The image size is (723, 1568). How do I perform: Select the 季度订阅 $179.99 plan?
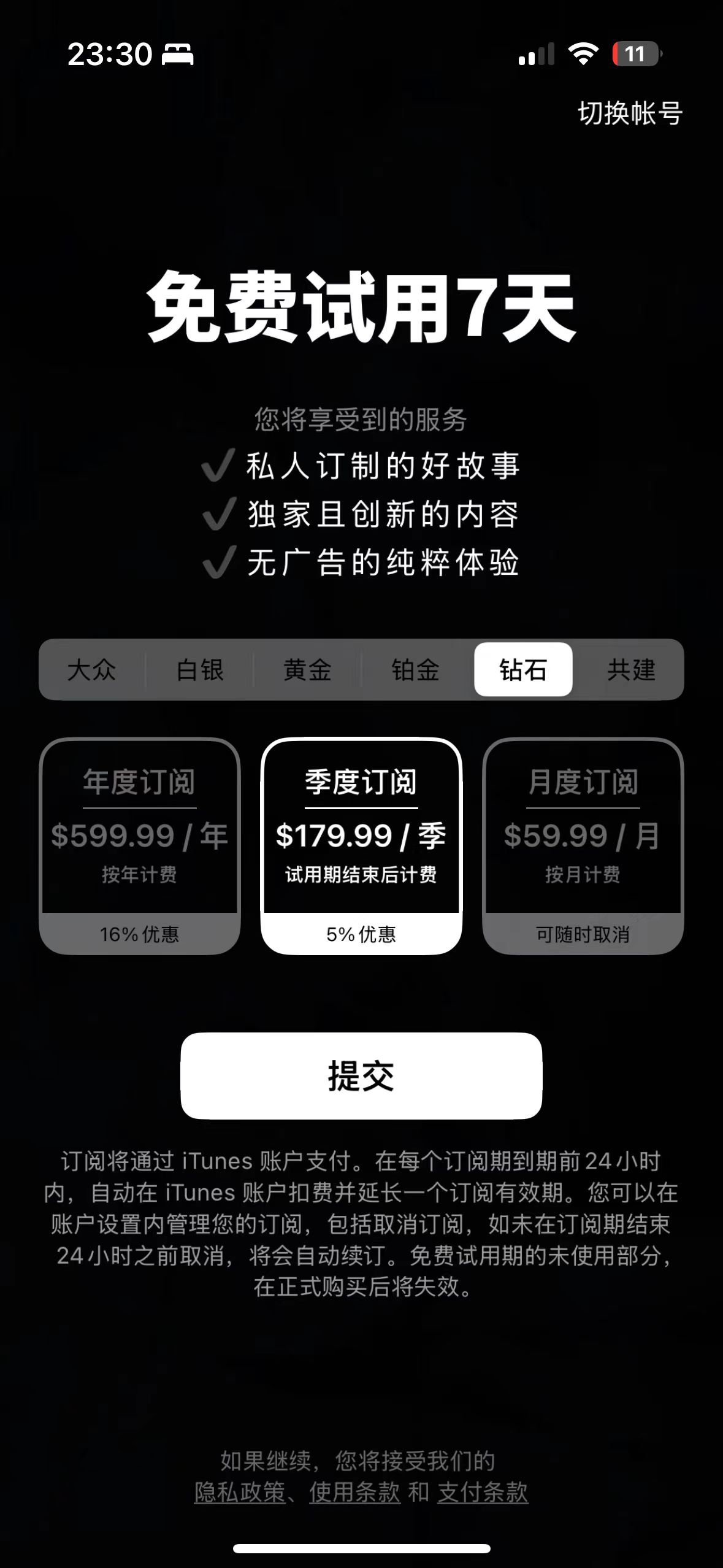(x=361, y=845)
